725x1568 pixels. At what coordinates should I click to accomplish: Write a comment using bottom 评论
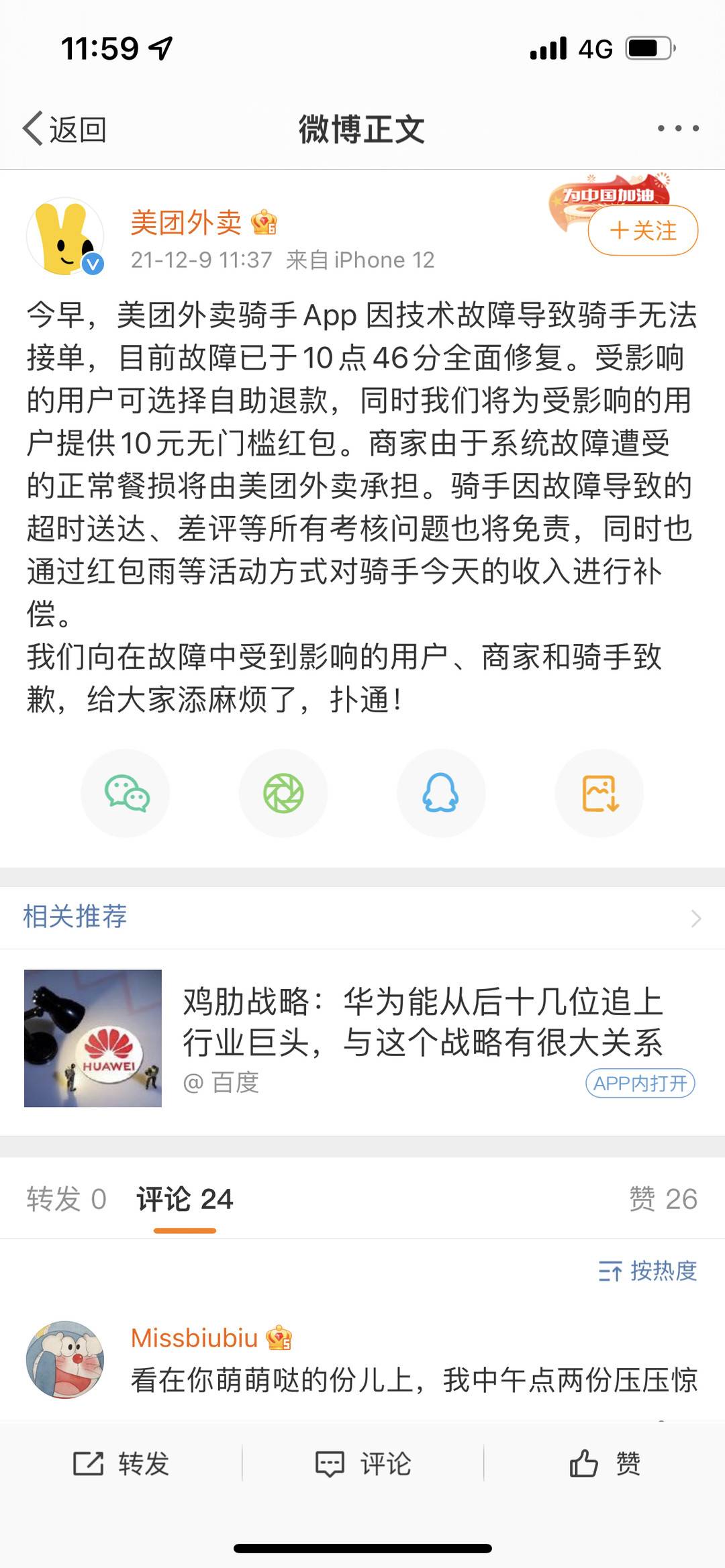[x=362, y=1463]
